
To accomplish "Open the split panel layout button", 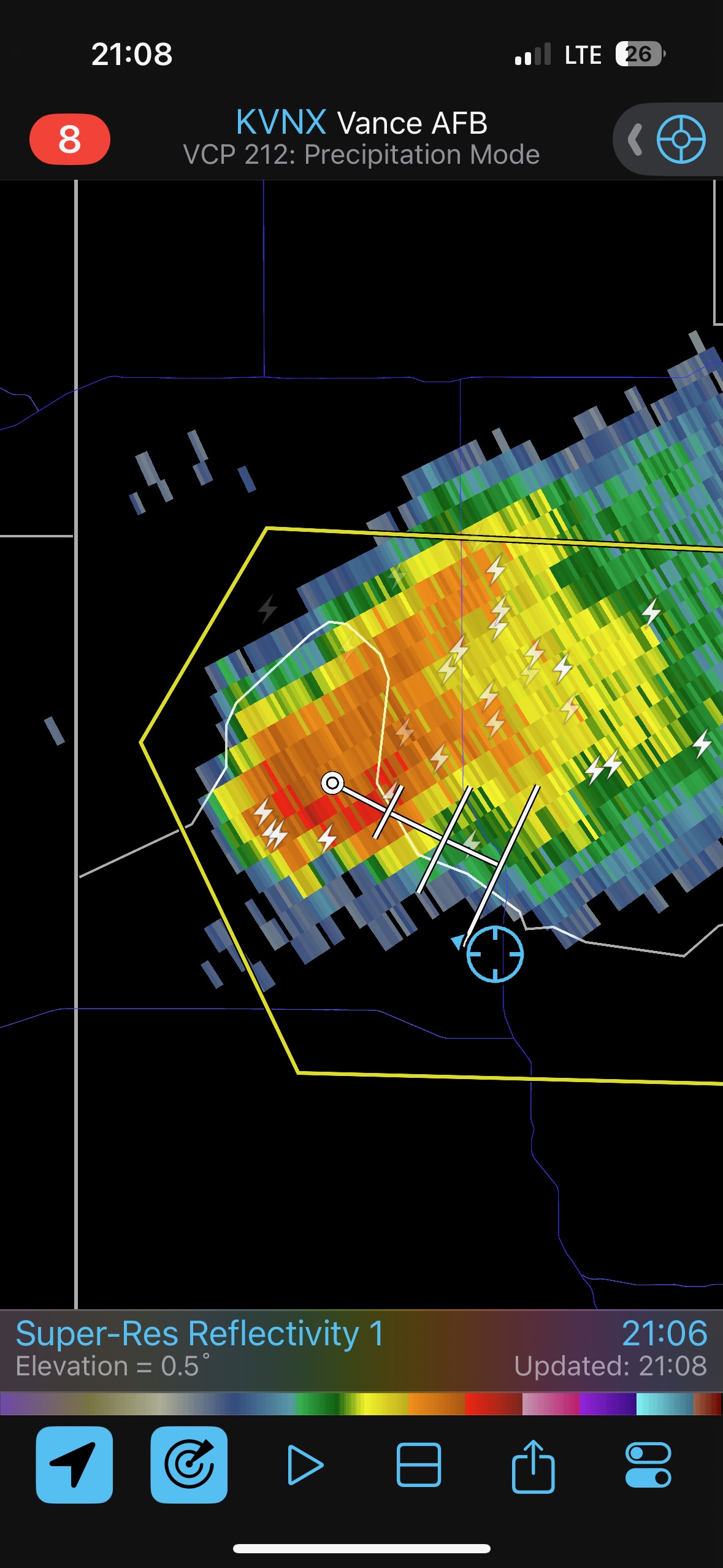I will (x=419, y=1465).
